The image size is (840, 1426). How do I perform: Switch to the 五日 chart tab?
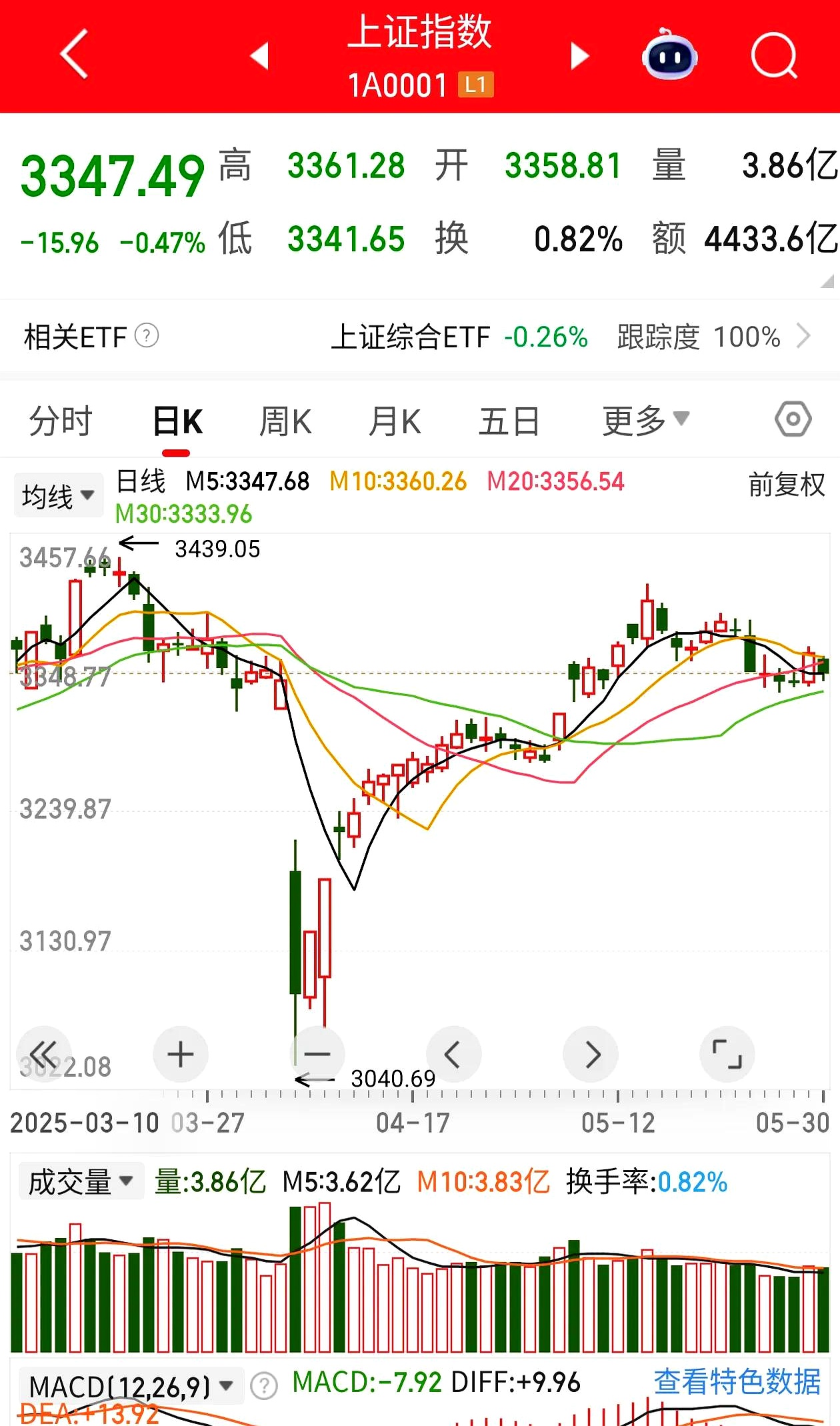(x=509, y=421)
